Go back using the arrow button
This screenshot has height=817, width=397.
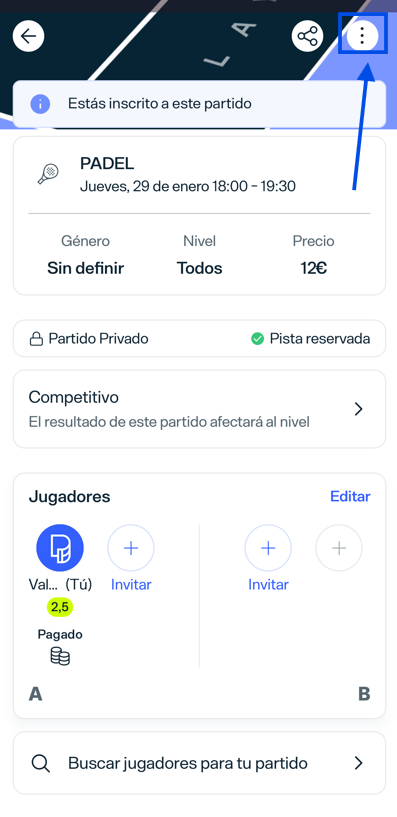click(x=28, y=36)
